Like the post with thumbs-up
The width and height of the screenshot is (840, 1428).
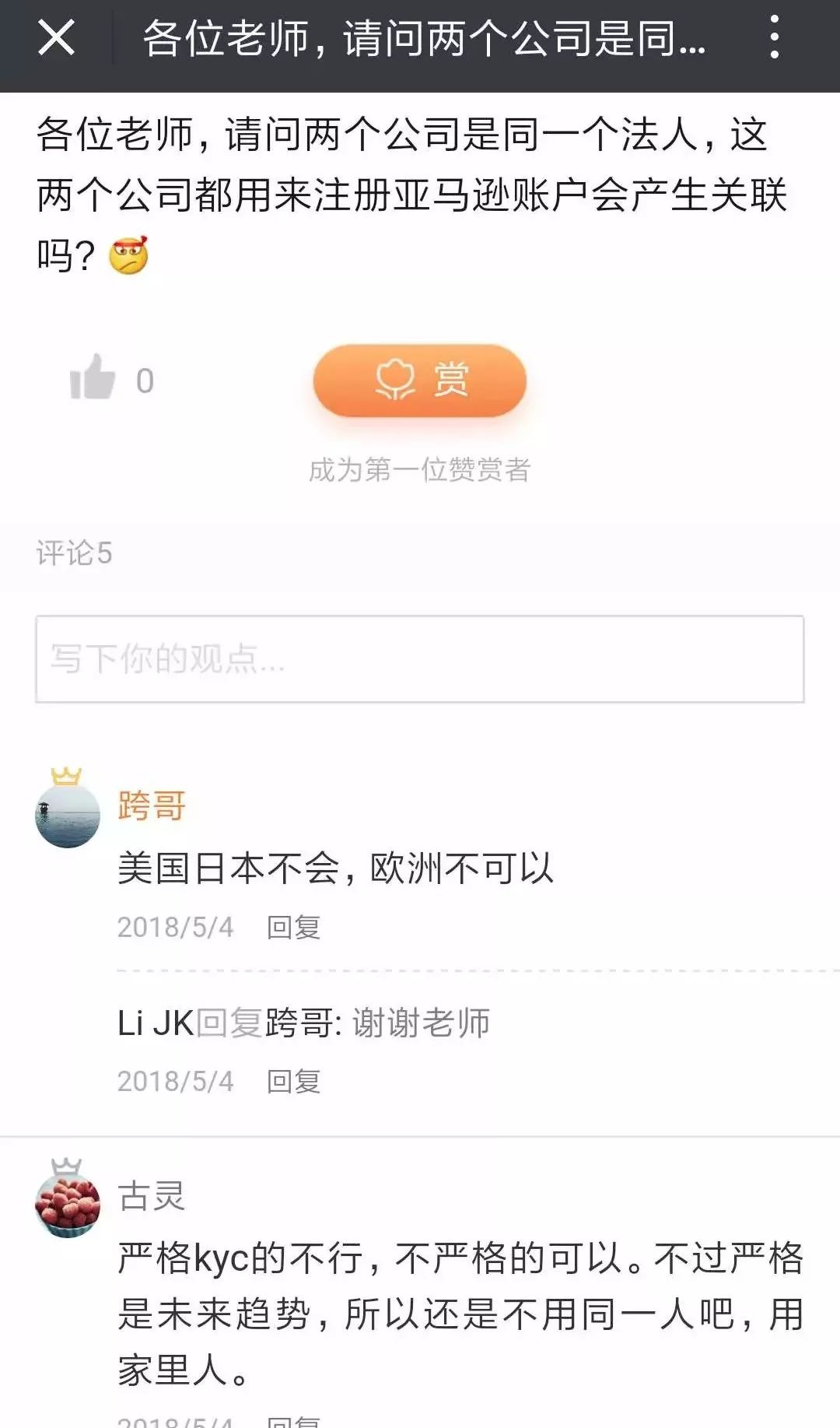pyautogui.click(x=93, y=378)
